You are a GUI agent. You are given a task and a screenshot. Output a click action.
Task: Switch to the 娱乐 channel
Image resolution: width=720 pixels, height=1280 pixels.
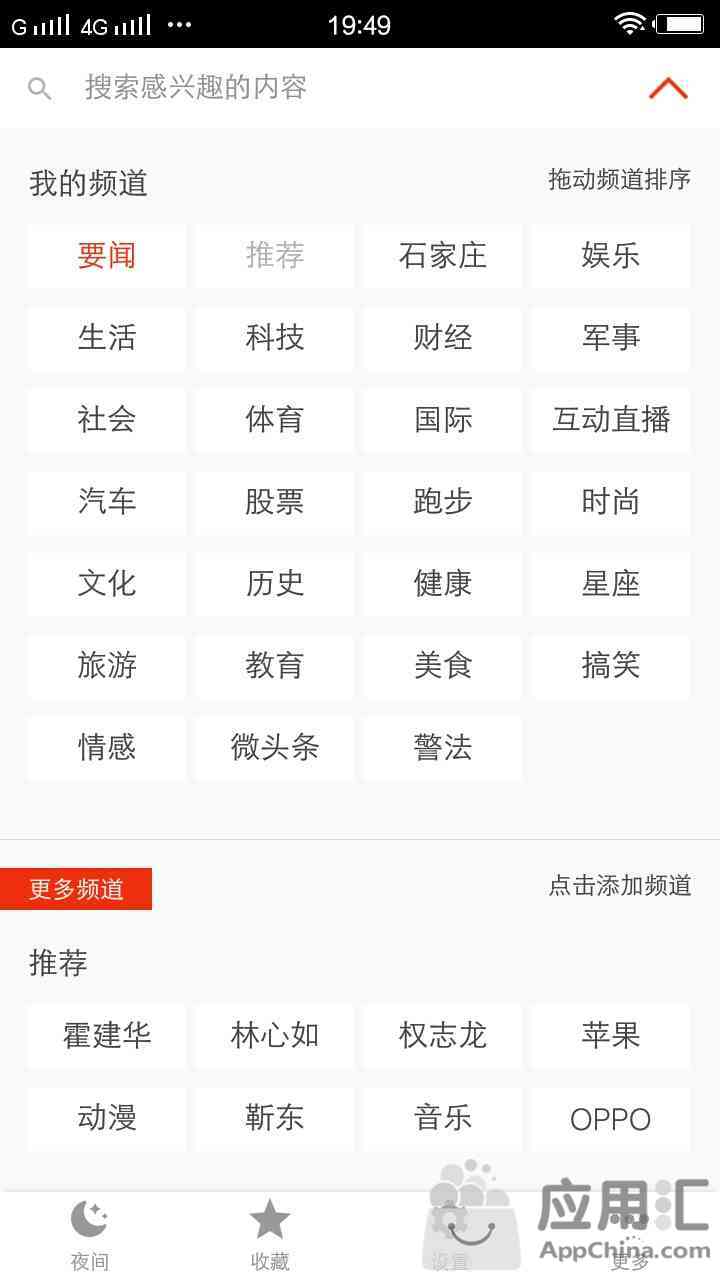611,256
